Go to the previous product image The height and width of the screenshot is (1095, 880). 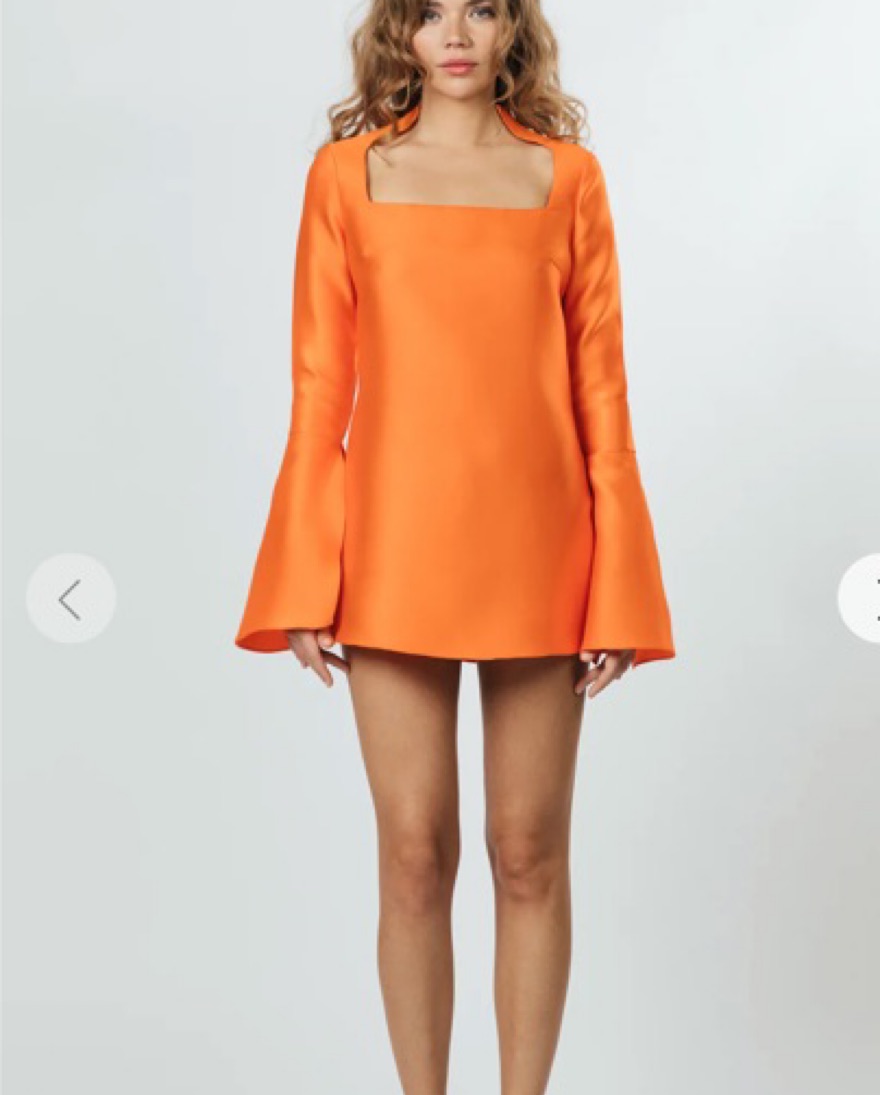pyautogui.click(x=70, y=598)
